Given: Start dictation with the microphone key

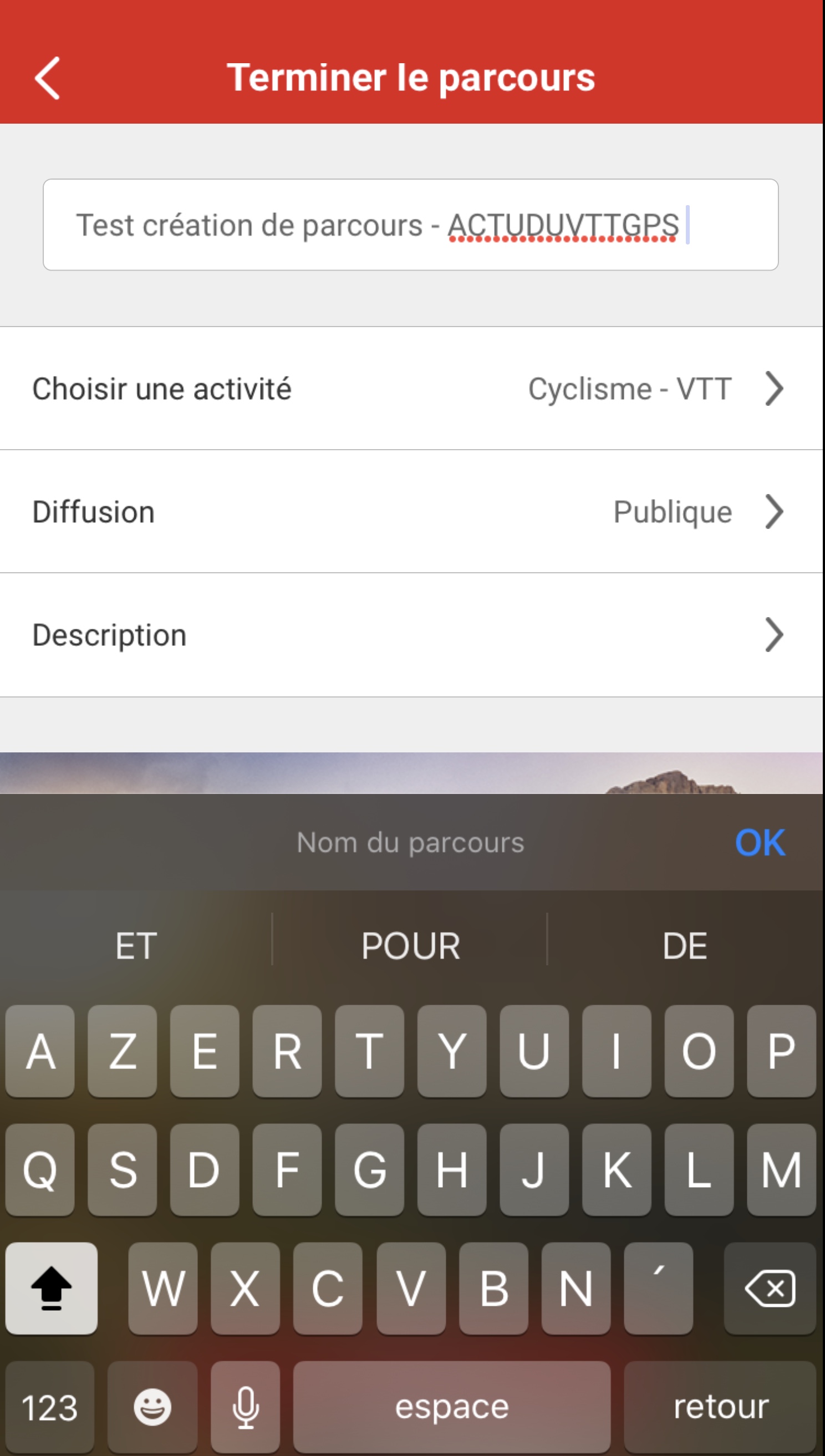Looking at the screenshot, I should pos(246,1407).
